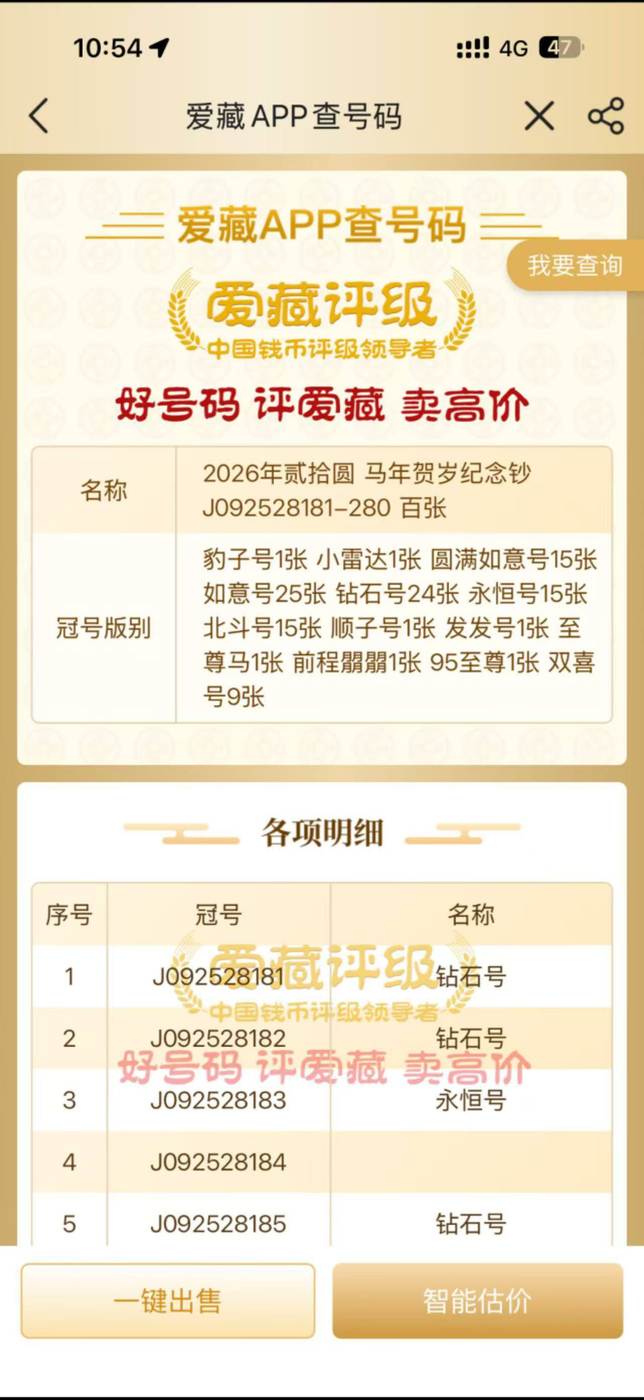
Task: Open 智能估价 smart valuation
Action: (x=477, y=1301)
